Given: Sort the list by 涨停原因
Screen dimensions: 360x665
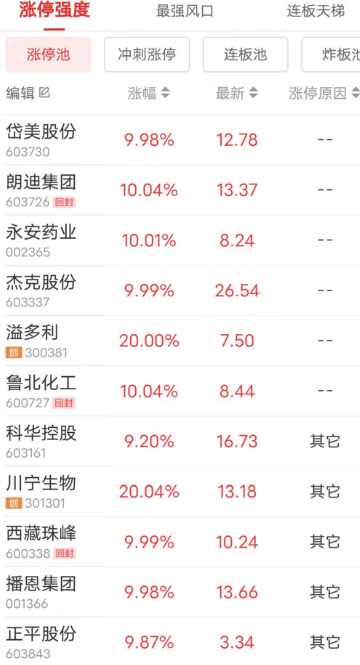Looking at the screenshot, I should click(324, 93).
